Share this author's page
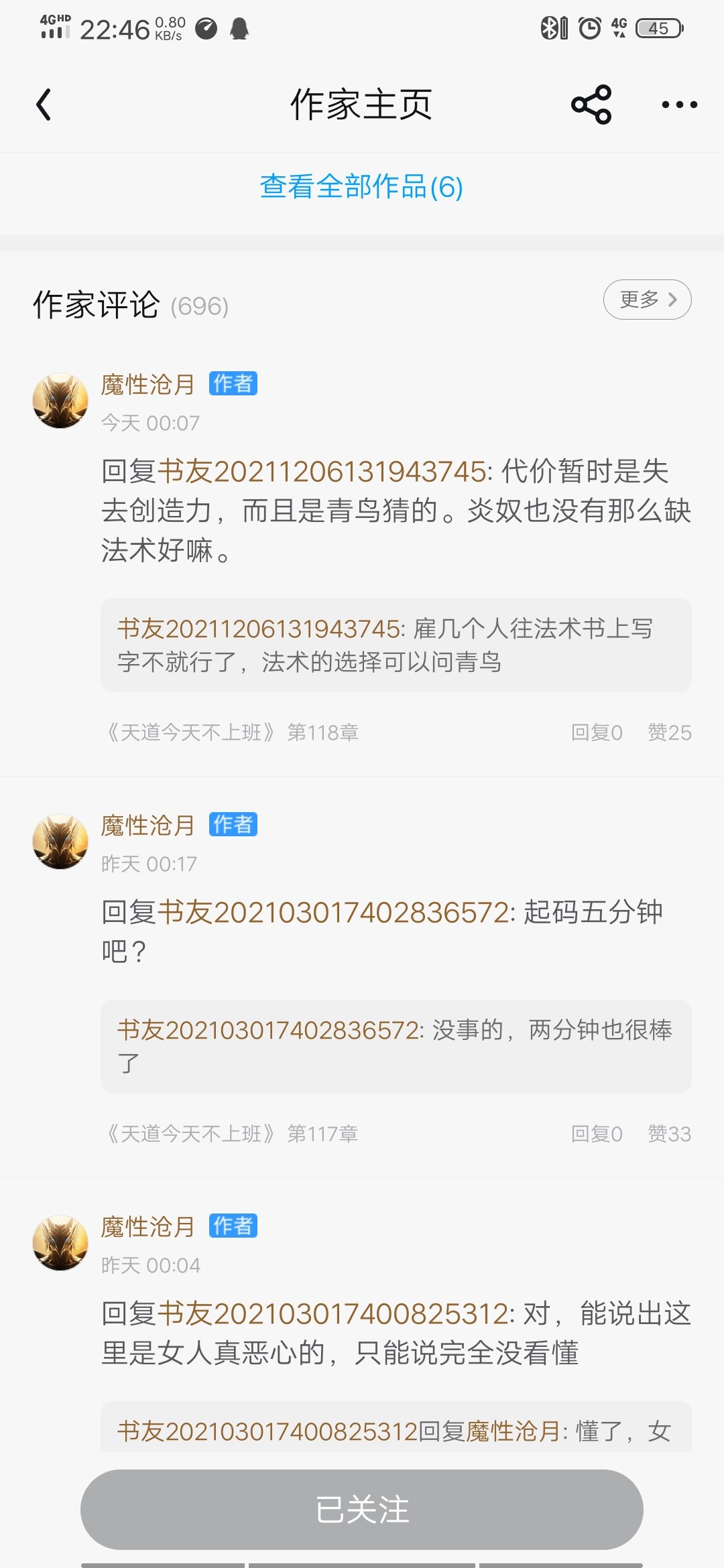Viewport: 724px width, 1568px height. (x=591, y=105)
